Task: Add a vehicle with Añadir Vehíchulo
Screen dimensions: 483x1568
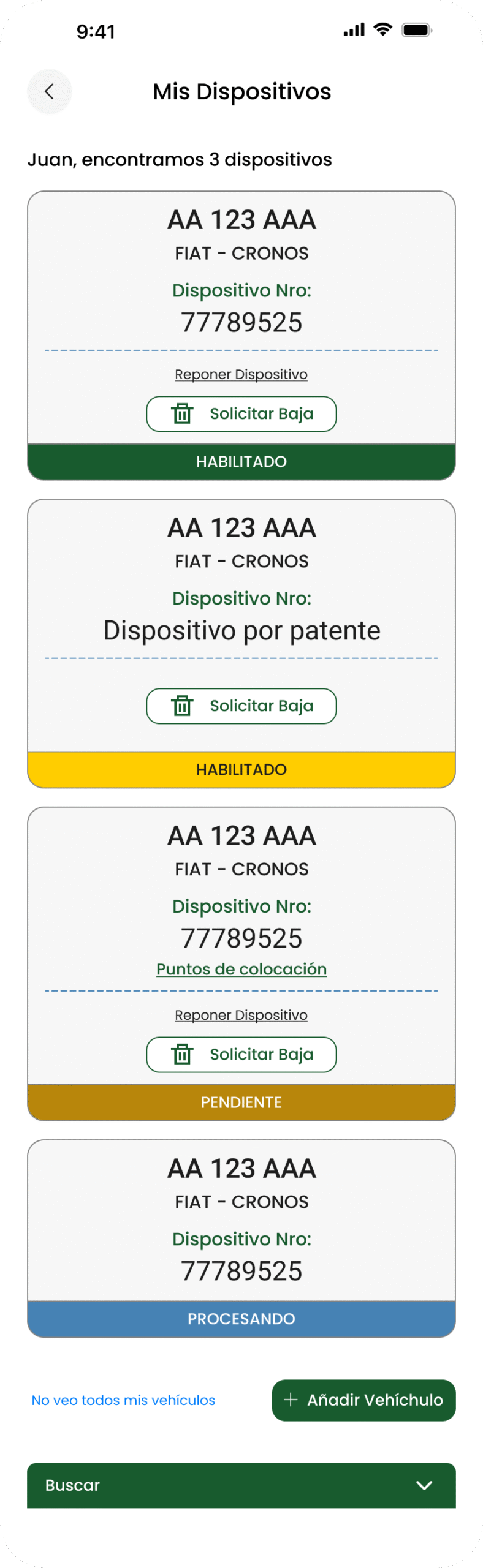Action: pyautogui.click(x=363, y=1400)
